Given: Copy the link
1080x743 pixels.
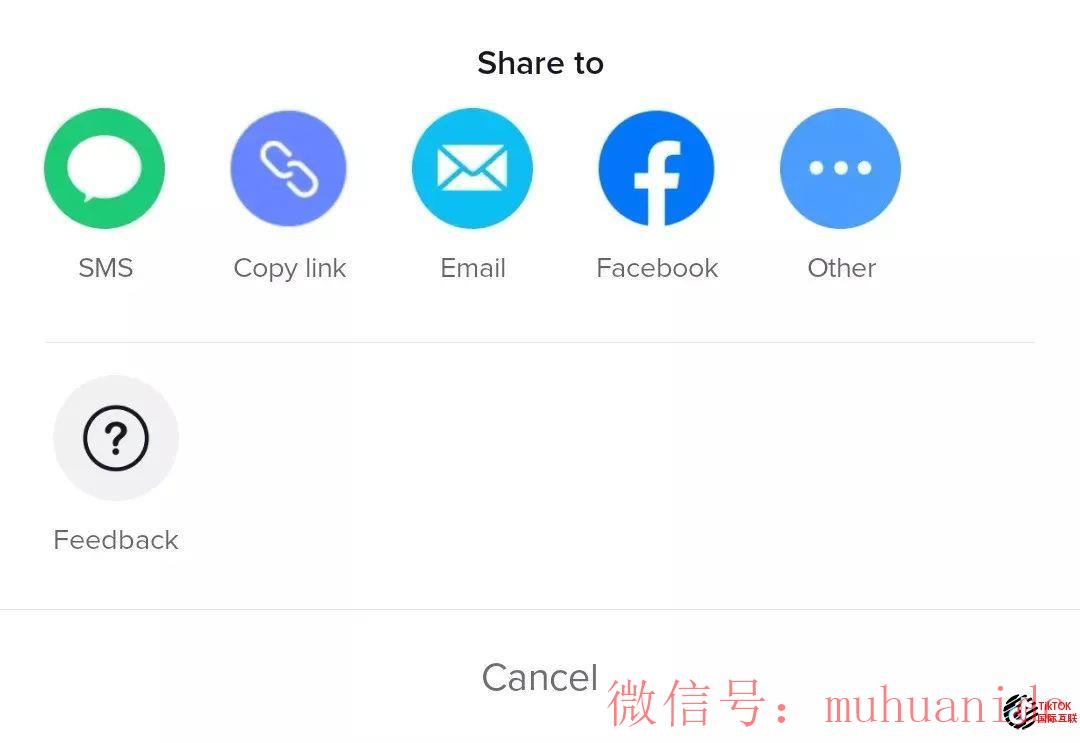Looking at the screenshot, I should (289, 168).
